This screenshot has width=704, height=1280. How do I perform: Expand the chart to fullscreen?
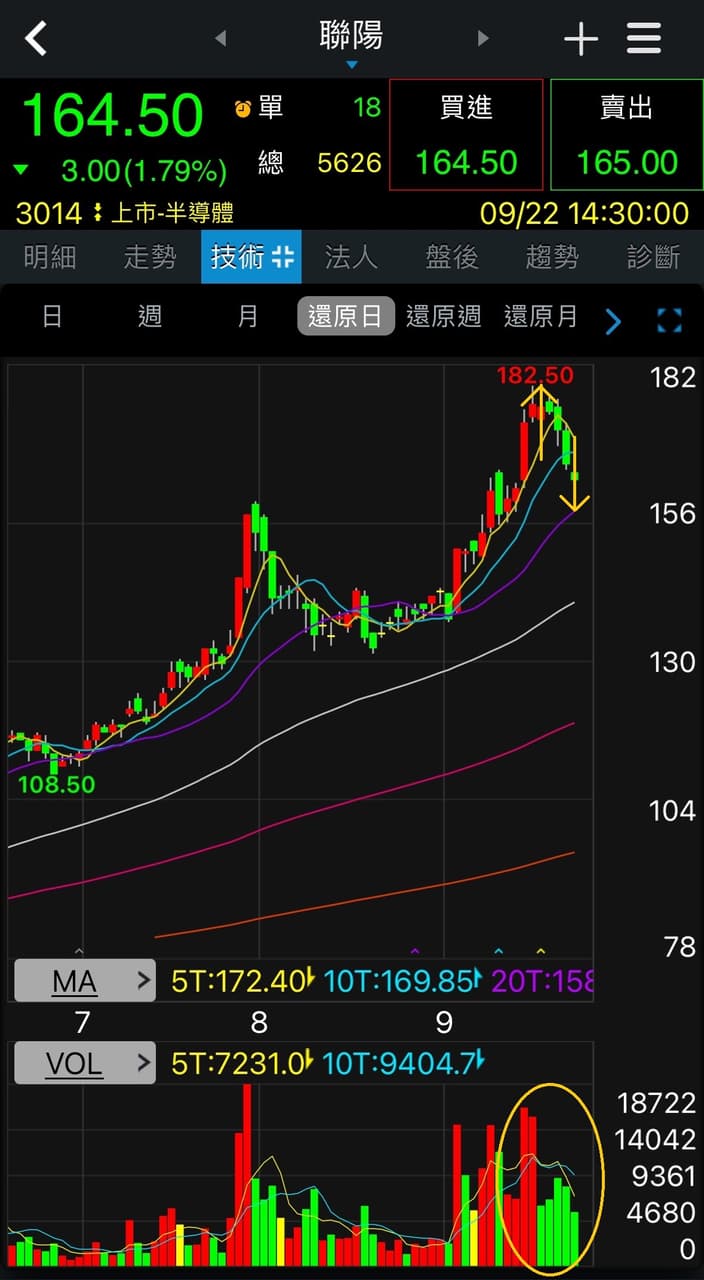(669, 320)
